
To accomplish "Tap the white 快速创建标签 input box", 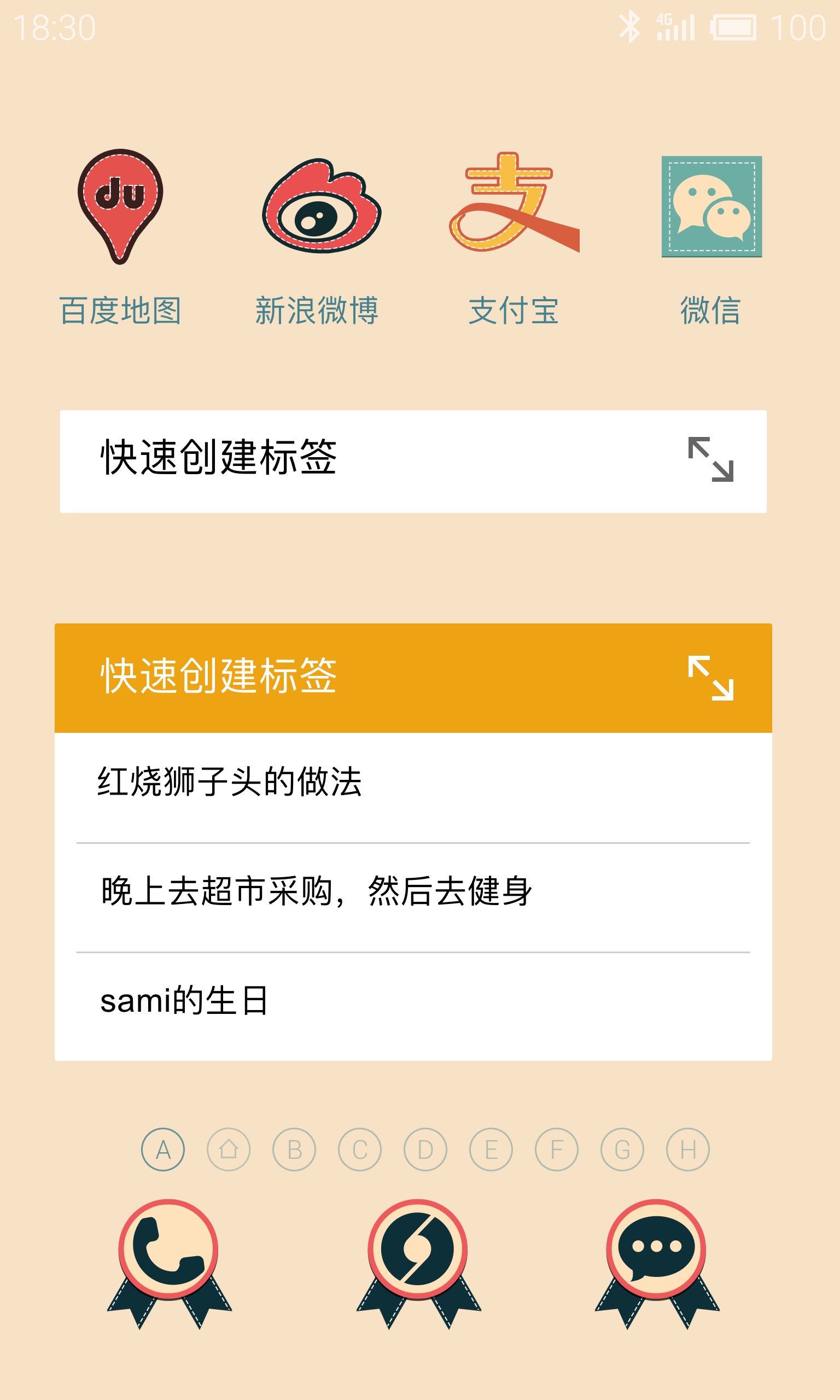I will tap(413, 461).
